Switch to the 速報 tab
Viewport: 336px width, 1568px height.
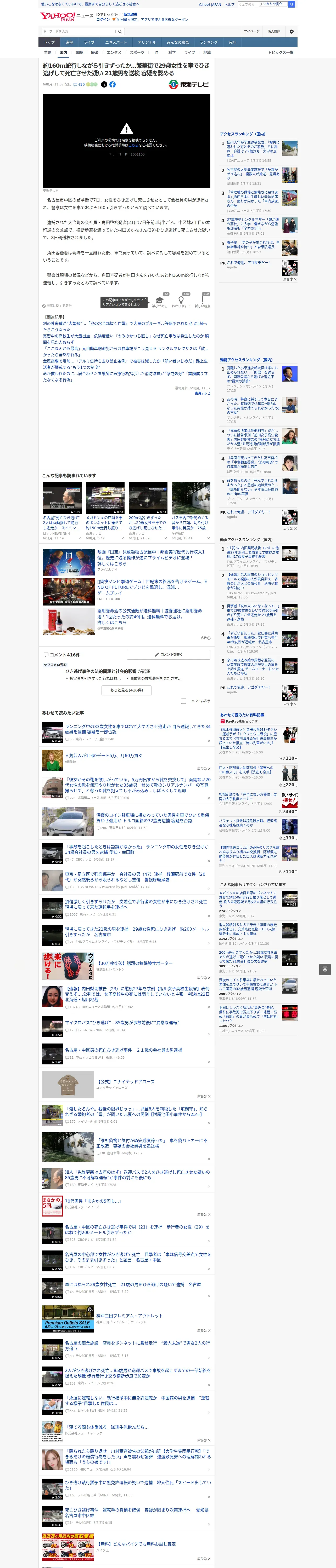click(69, 42)
